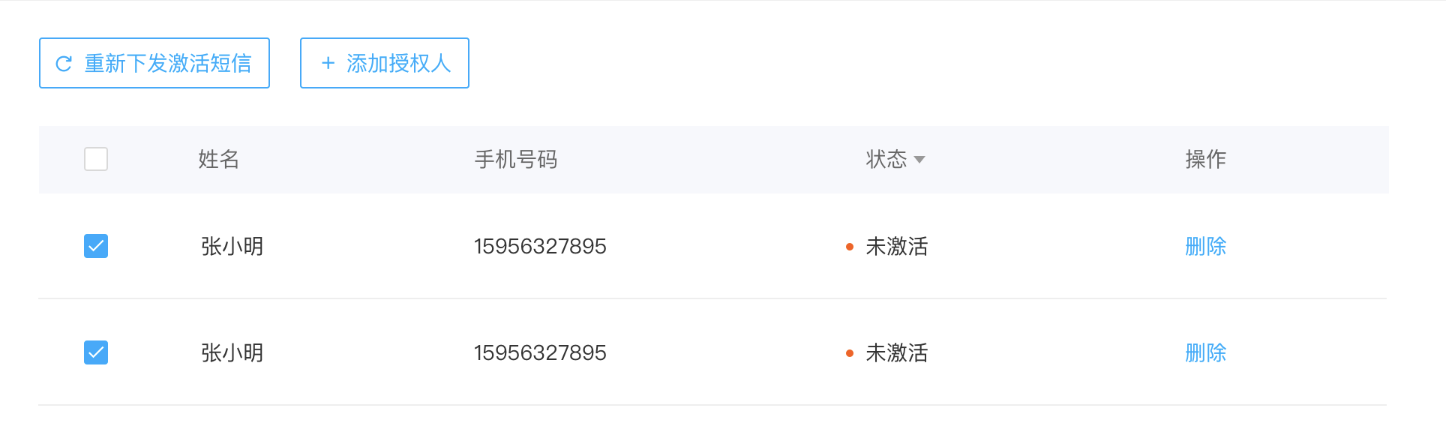Tap 重新下发激活短信 button
The height and width of the screenshot is (446, 1446).
pos(154,64)
